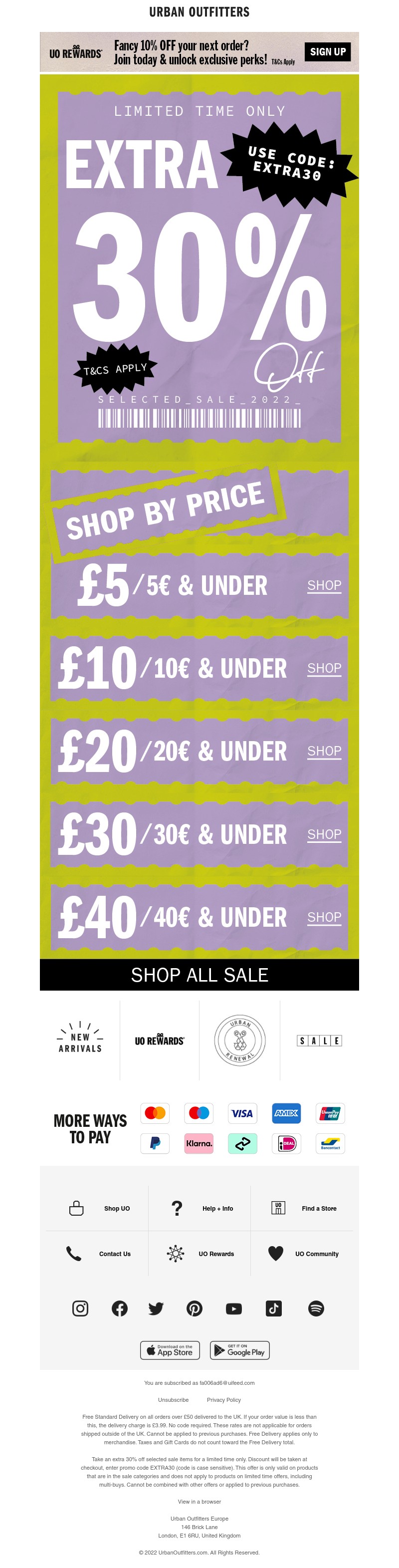Shop £10 and under items

[x=324, y=668]
